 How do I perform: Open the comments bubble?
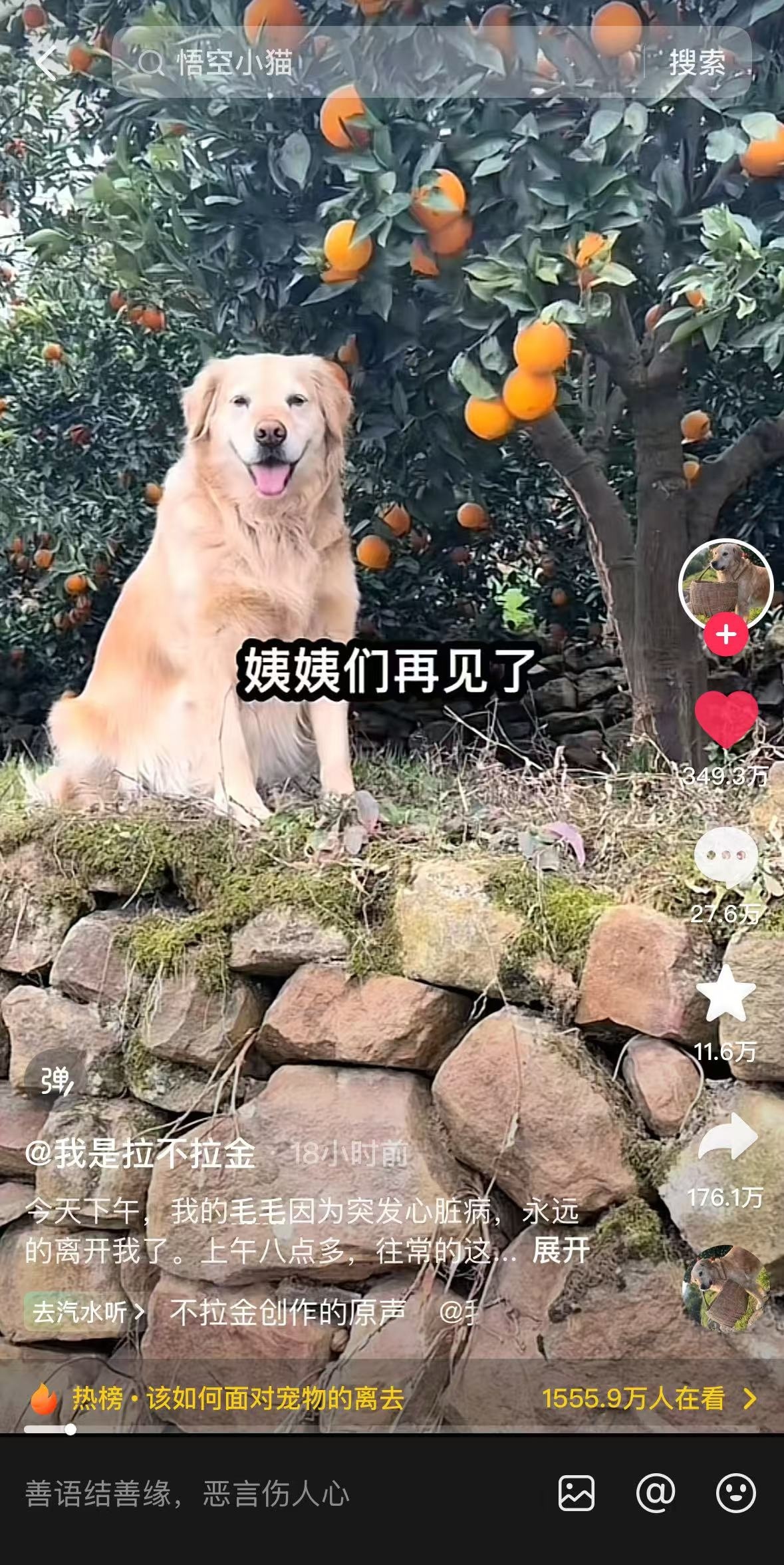pyautogui.click(x=725, y=856)
